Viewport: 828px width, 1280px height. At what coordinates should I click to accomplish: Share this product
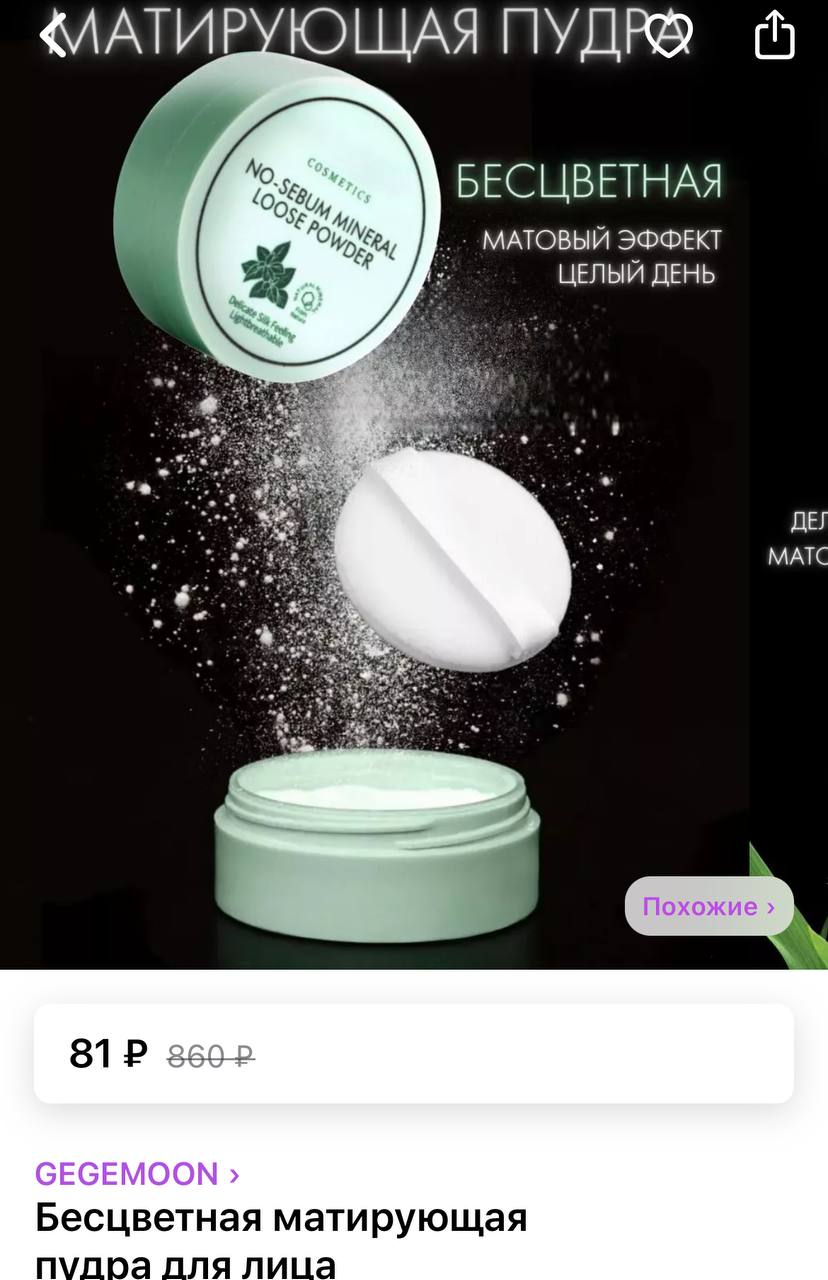(773, 36)
